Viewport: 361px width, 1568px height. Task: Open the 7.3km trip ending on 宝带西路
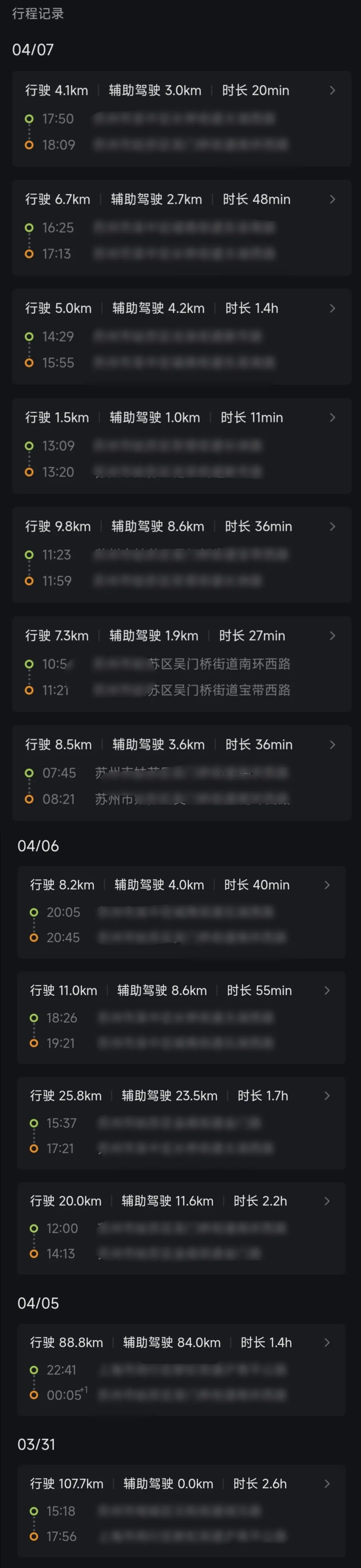[x=182, y=664]
